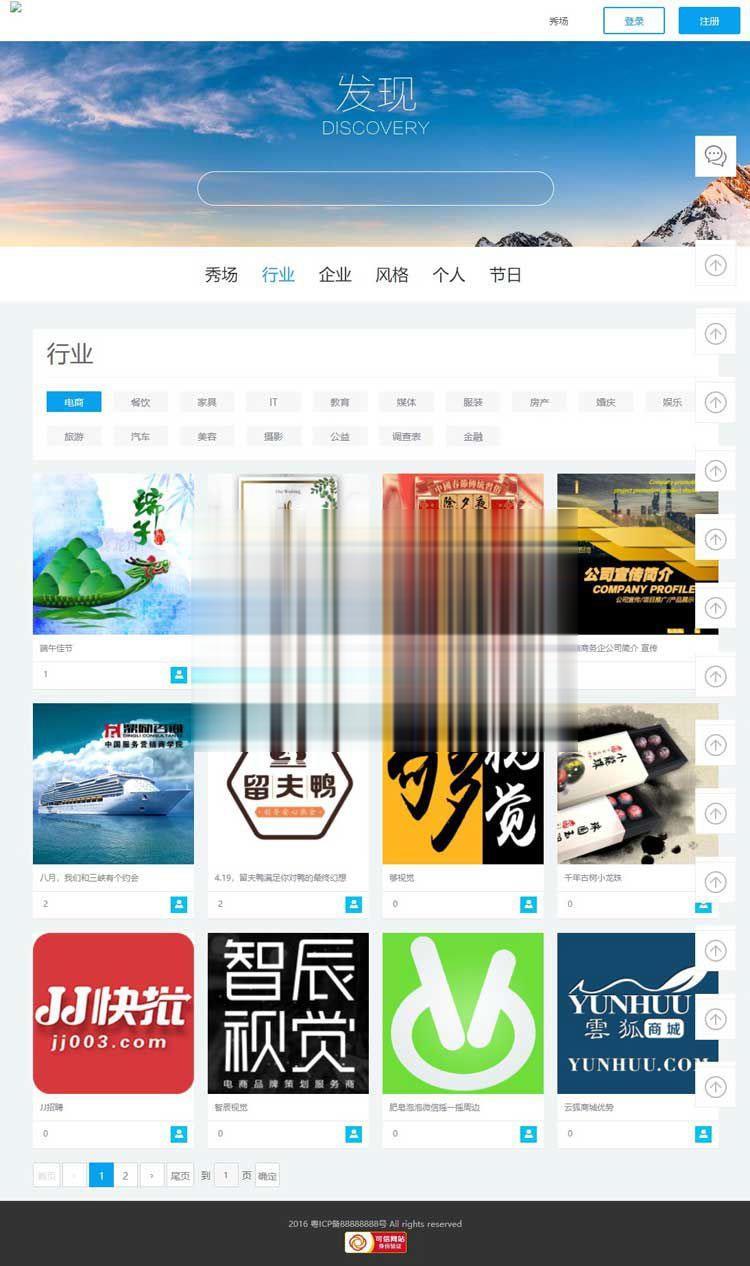Focus the discovery search box
The image size is (750, 1266).
coord(375,189)
